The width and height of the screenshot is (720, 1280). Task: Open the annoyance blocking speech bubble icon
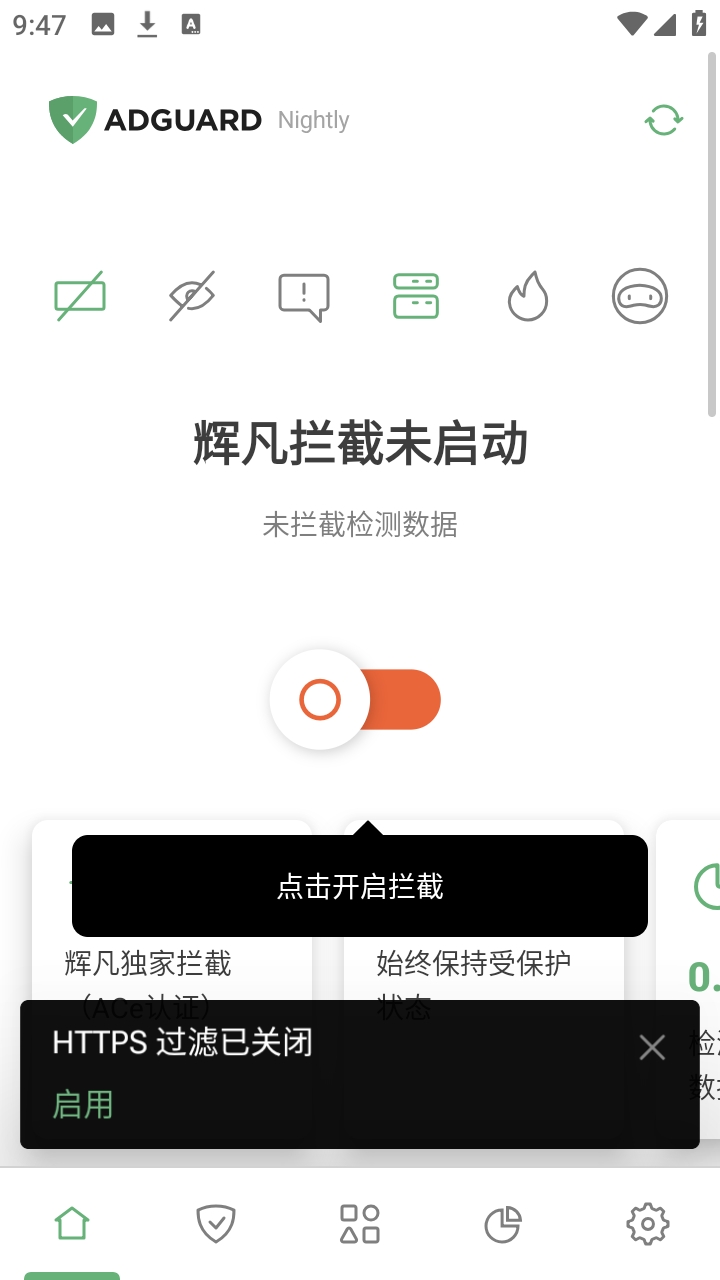coord(303,297)
